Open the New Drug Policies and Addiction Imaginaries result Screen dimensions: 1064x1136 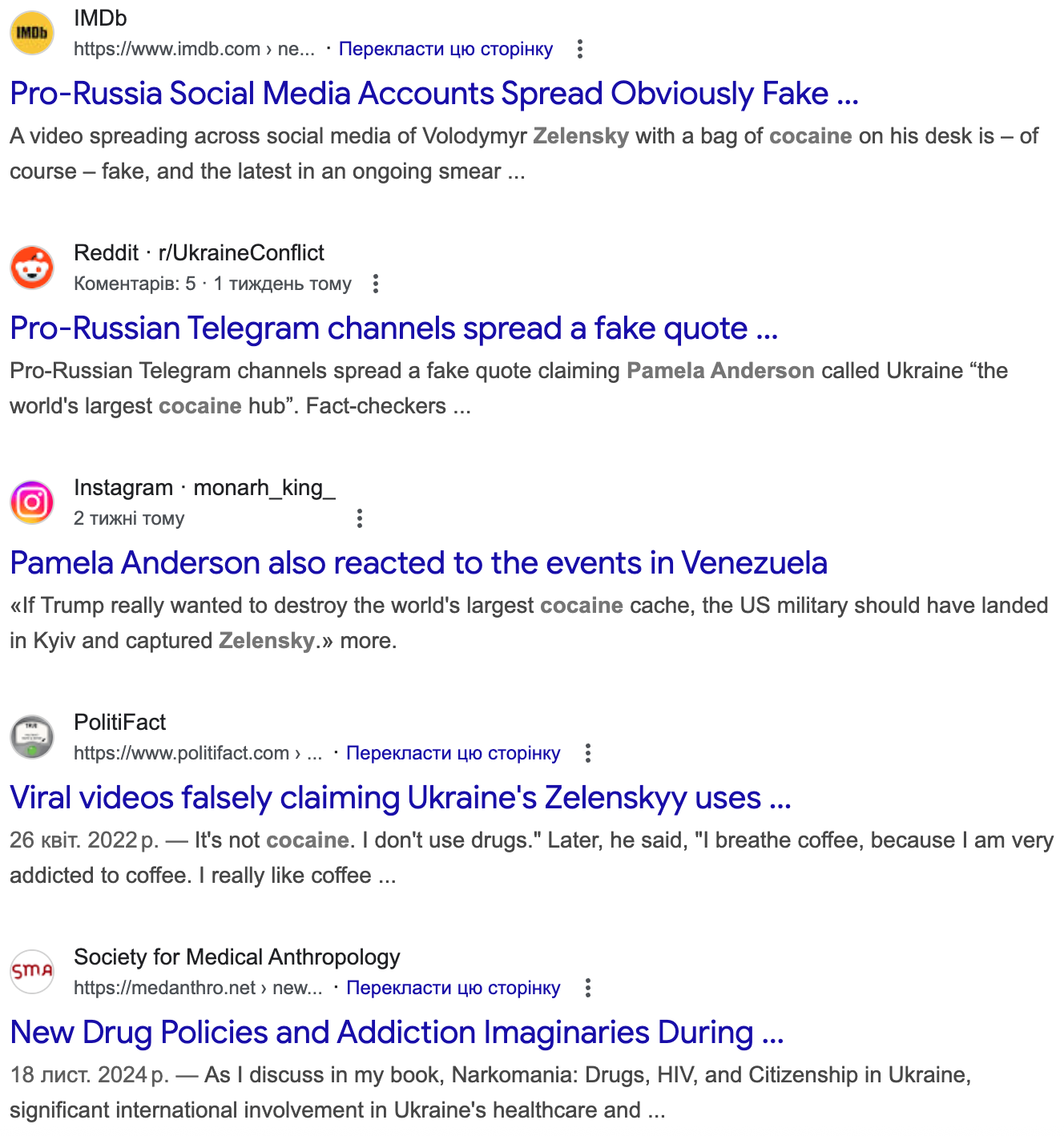397,1033
